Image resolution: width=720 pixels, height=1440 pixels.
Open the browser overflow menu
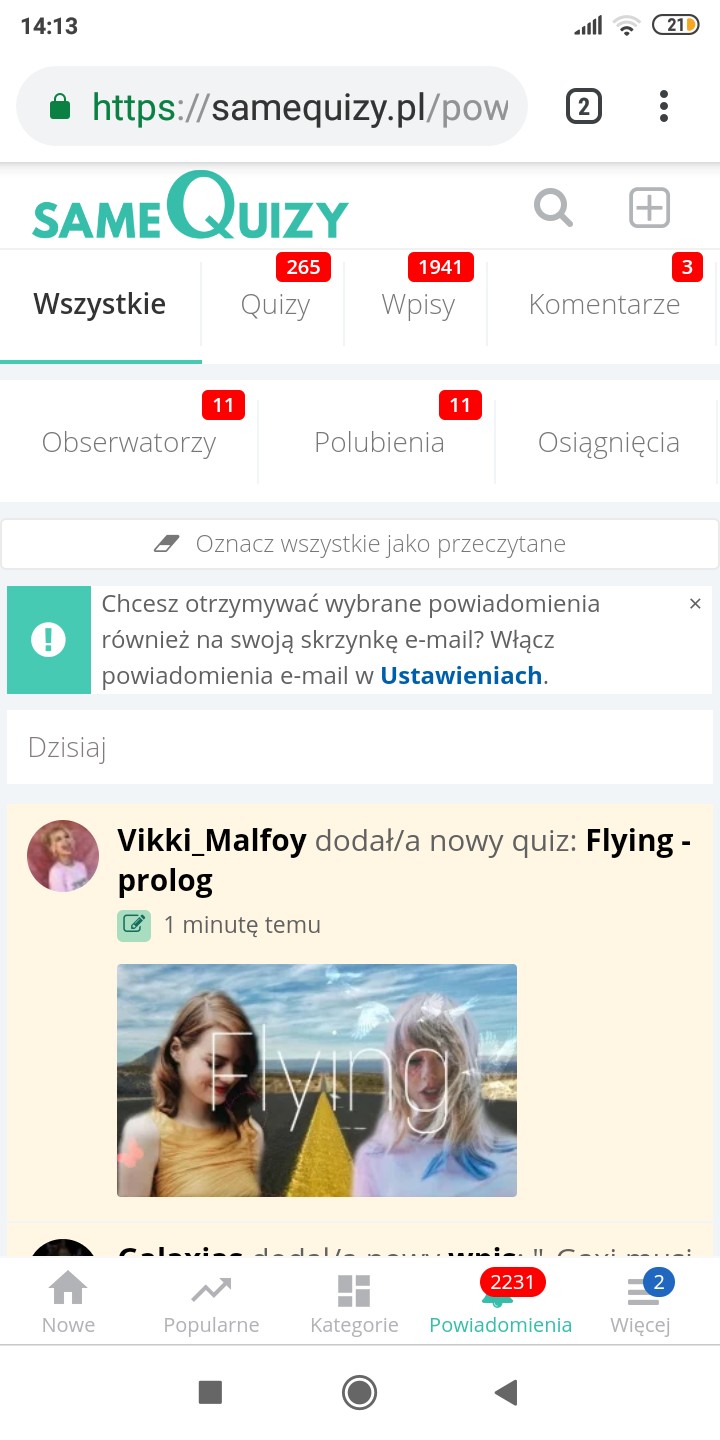664,106
